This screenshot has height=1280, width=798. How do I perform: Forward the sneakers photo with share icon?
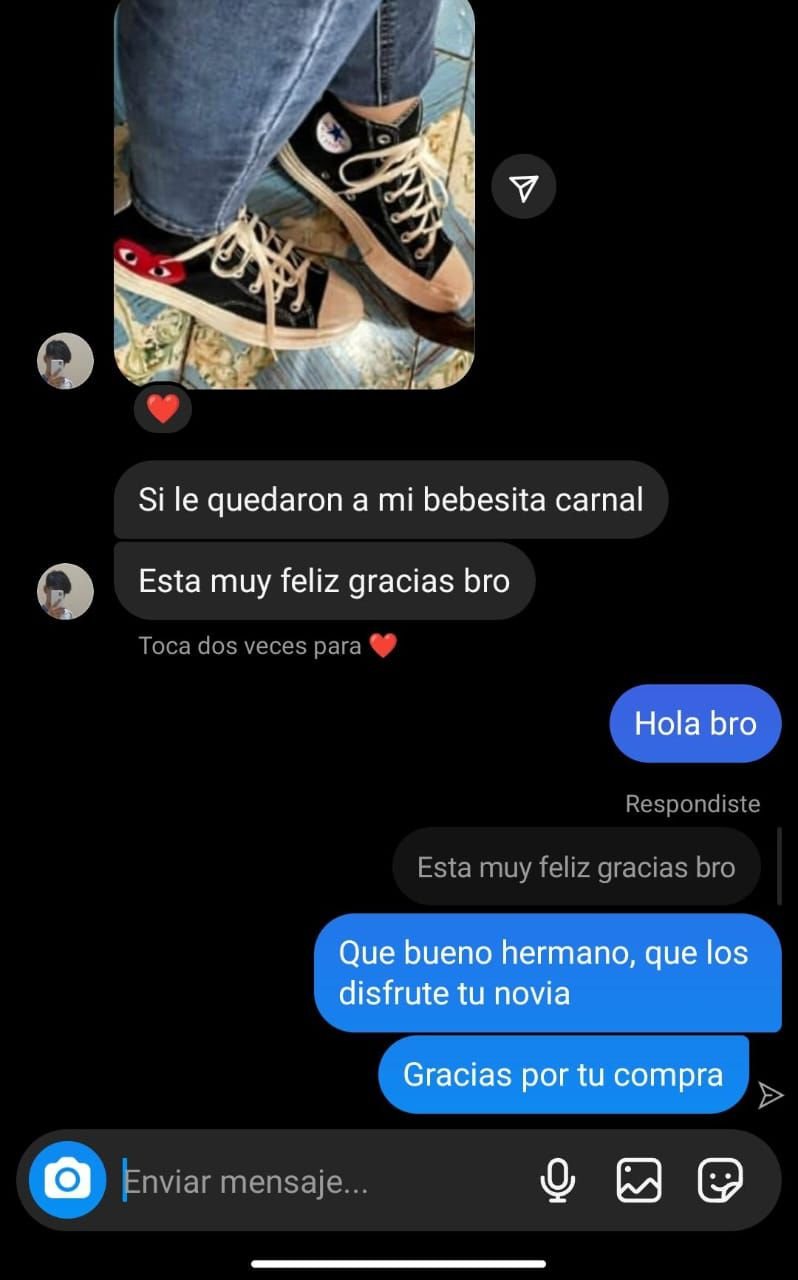point(523,186)
